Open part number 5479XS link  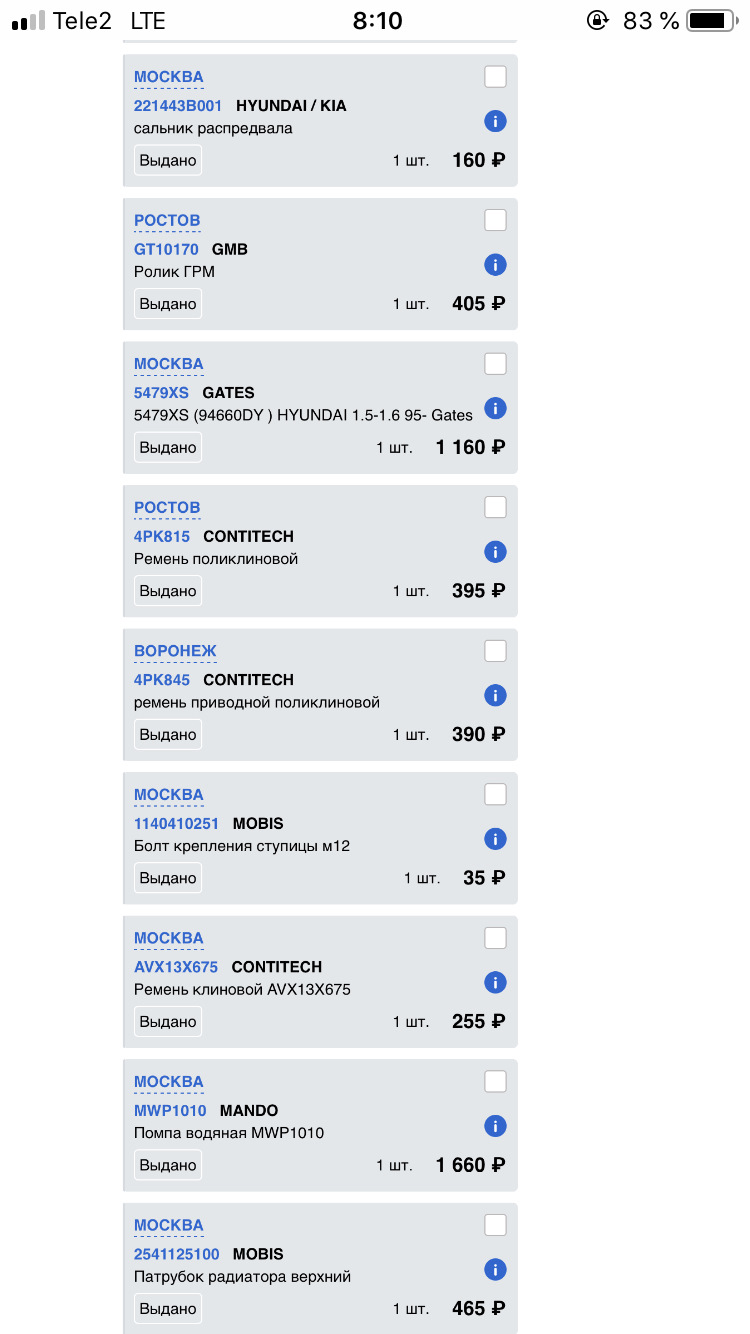[161, 393]
